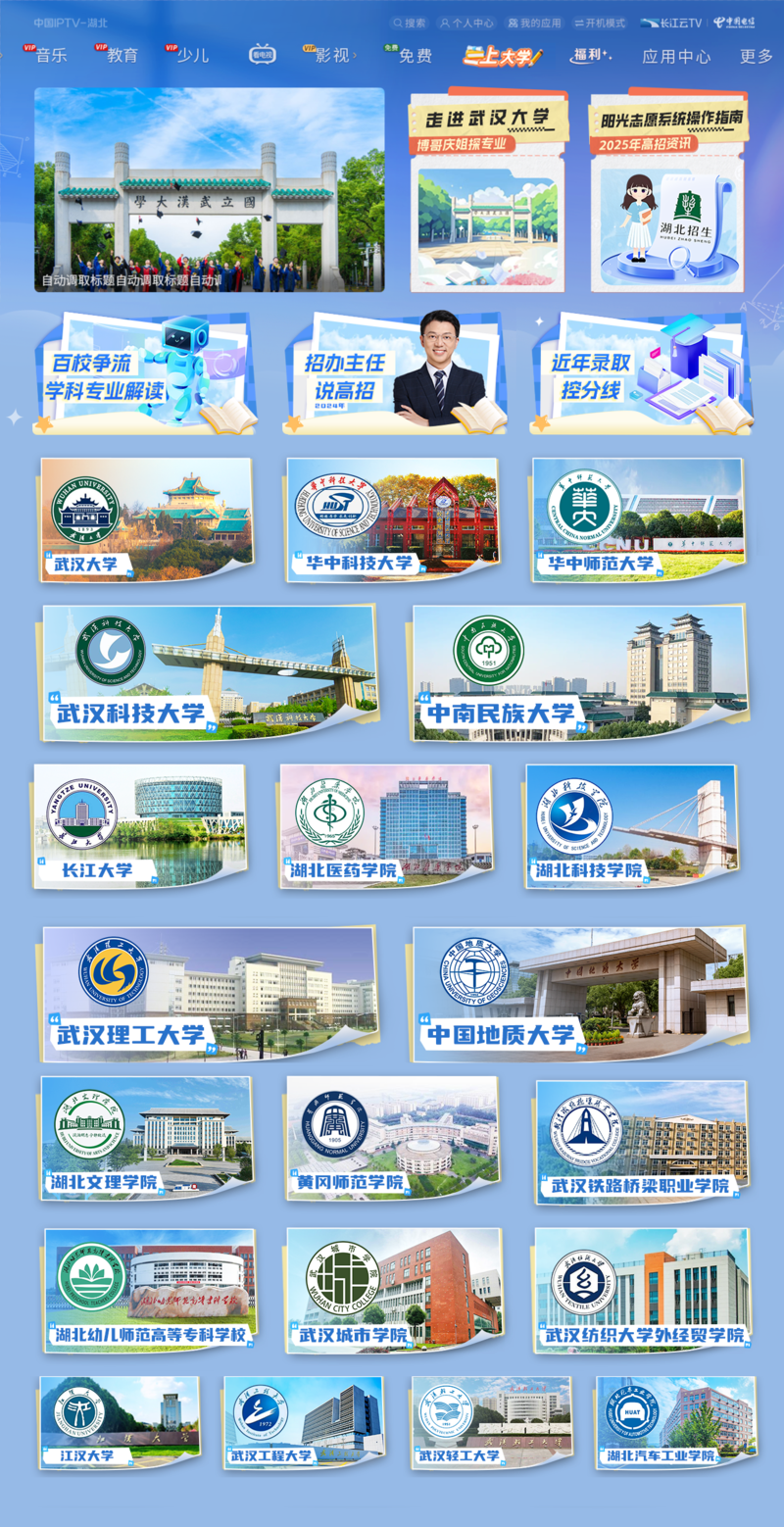Open the 中南民族大学 card

click(579, 672)
